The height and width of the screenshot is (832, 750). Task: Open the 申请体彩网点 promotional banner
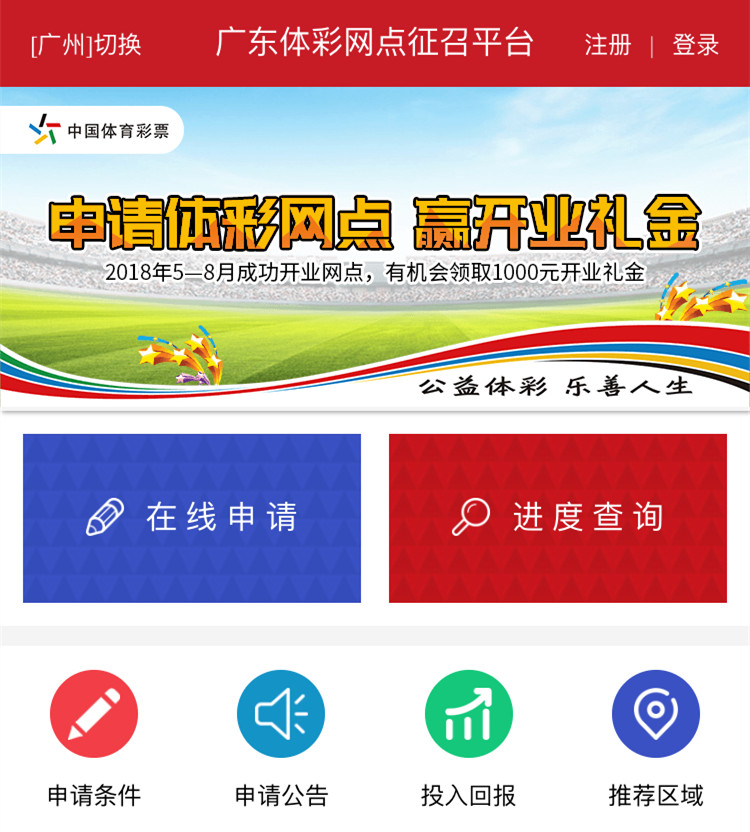click(375, 248)
